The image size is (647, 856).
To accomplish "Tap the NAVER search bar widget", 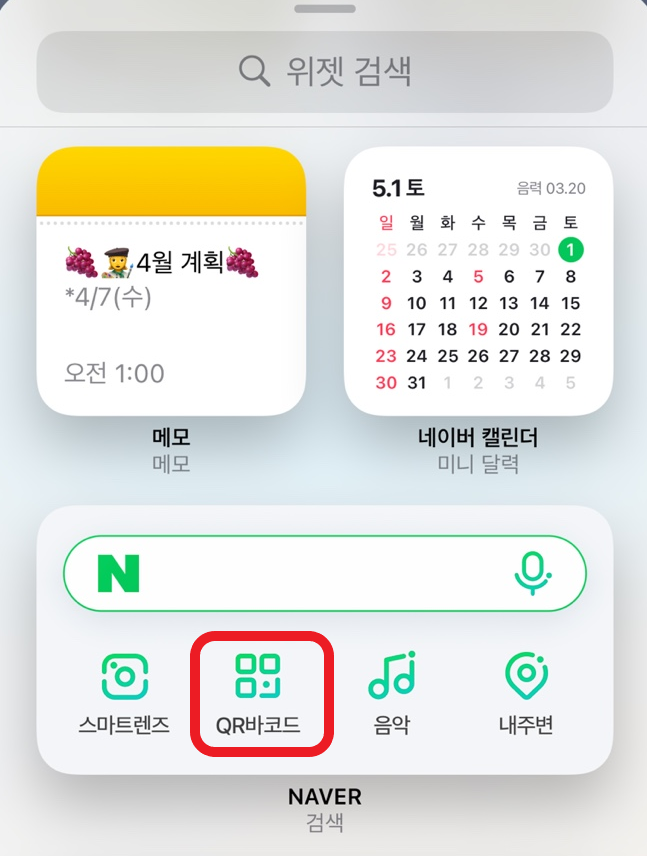I will [300, 573].
